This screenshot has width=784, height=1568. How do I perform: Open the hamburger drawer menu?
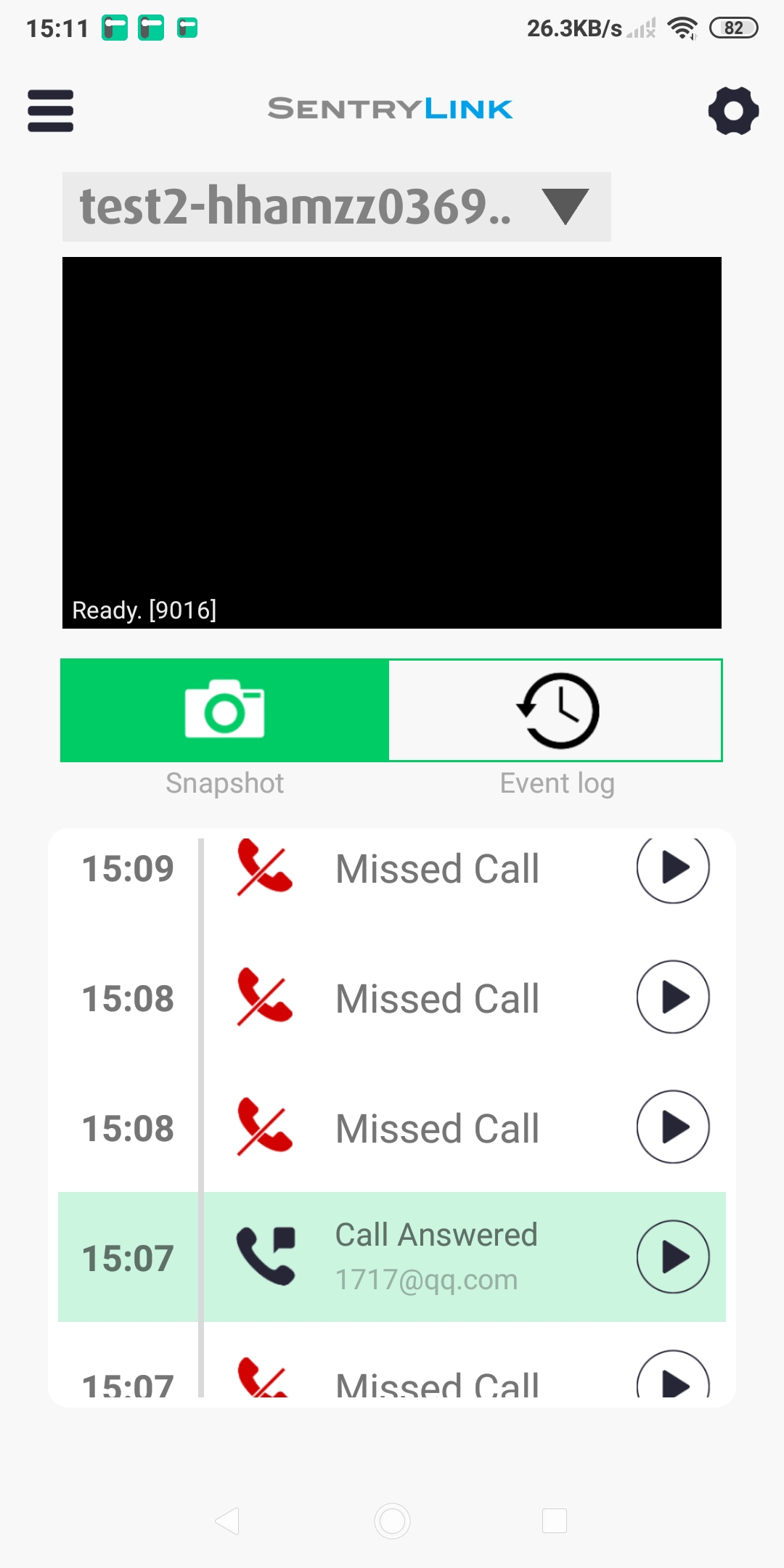[x=50, y=110]
